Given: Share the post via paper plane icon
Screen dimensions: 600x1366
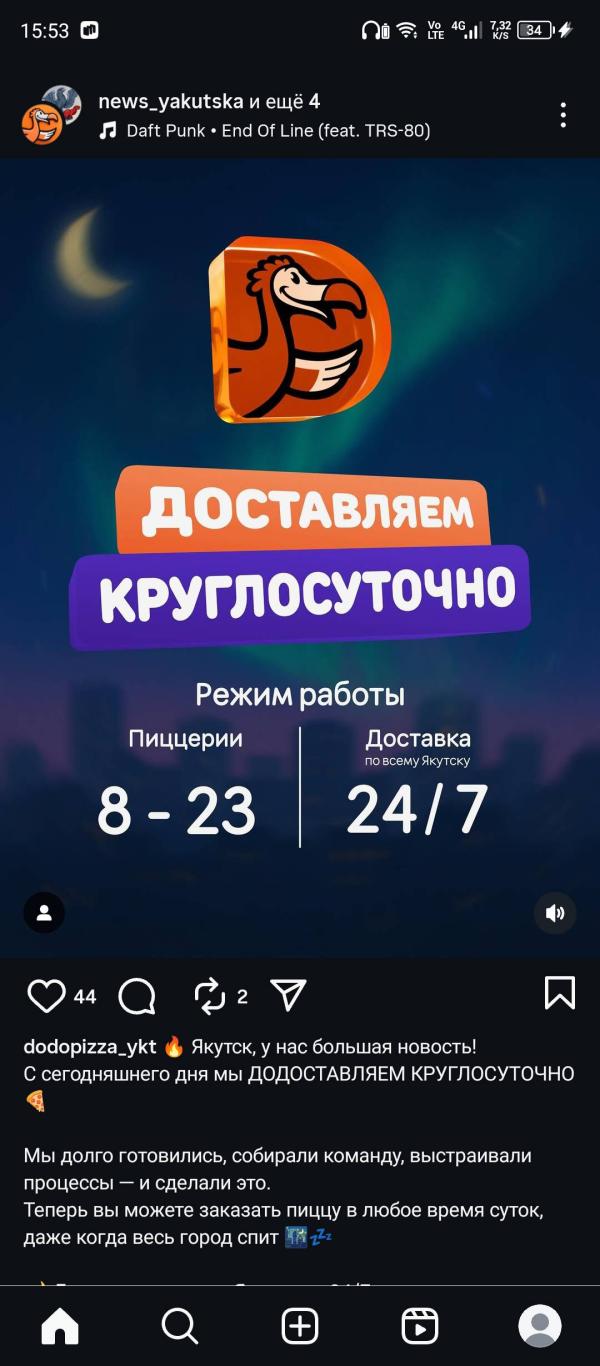Looking at the screenshot, I should tap(288, 995).
